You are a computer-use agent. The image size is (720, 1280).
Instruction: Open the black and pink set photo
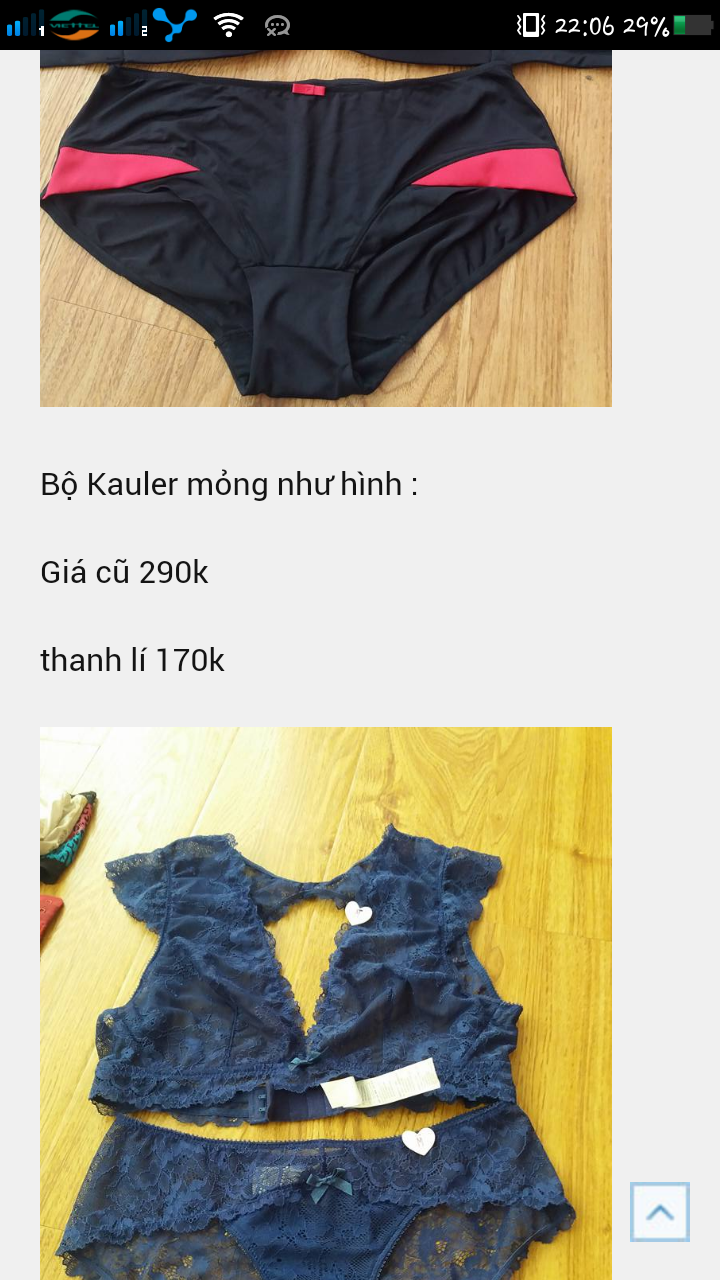point(325,228)
